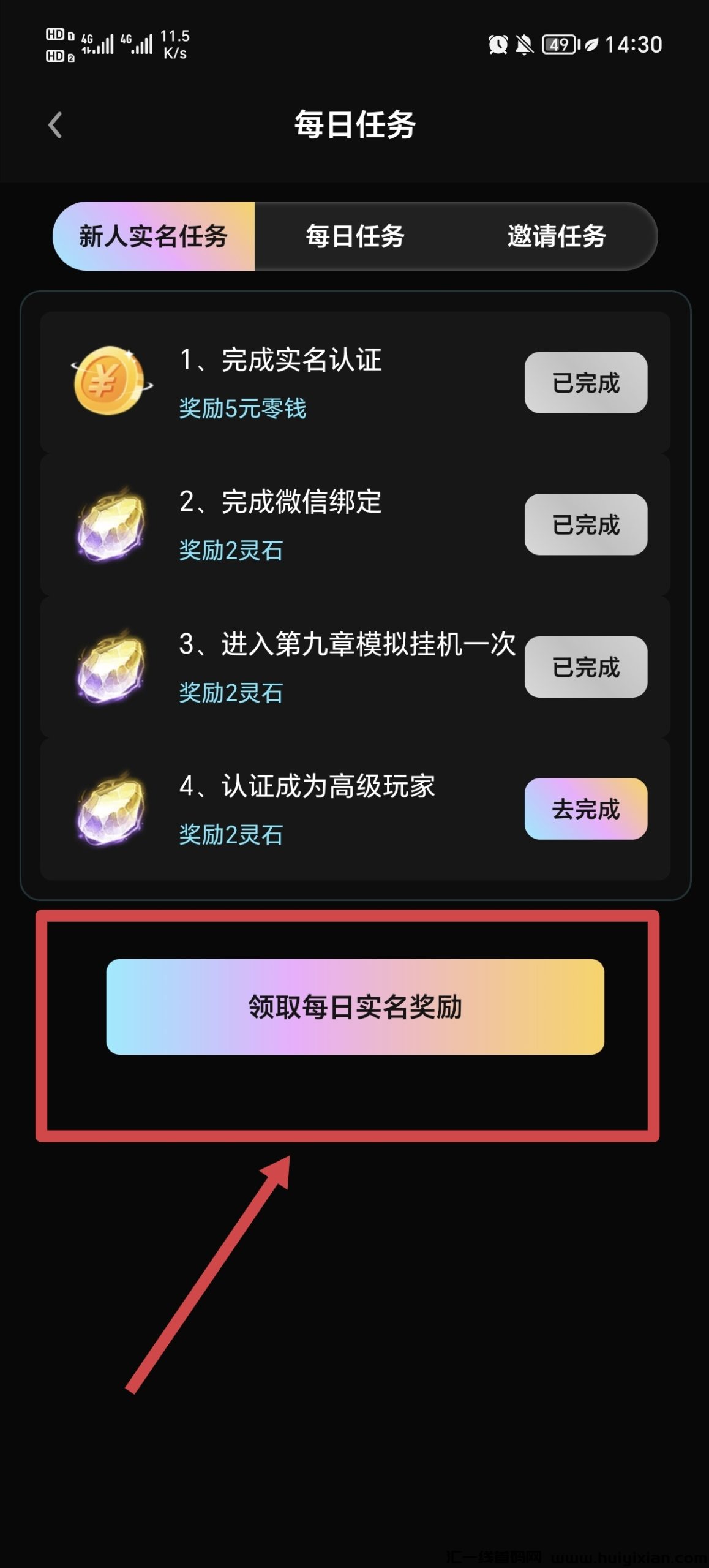Select the 新人实名任务 tab
The width and height of the screenshot is (709, 1568).
(x=154, y=236)
